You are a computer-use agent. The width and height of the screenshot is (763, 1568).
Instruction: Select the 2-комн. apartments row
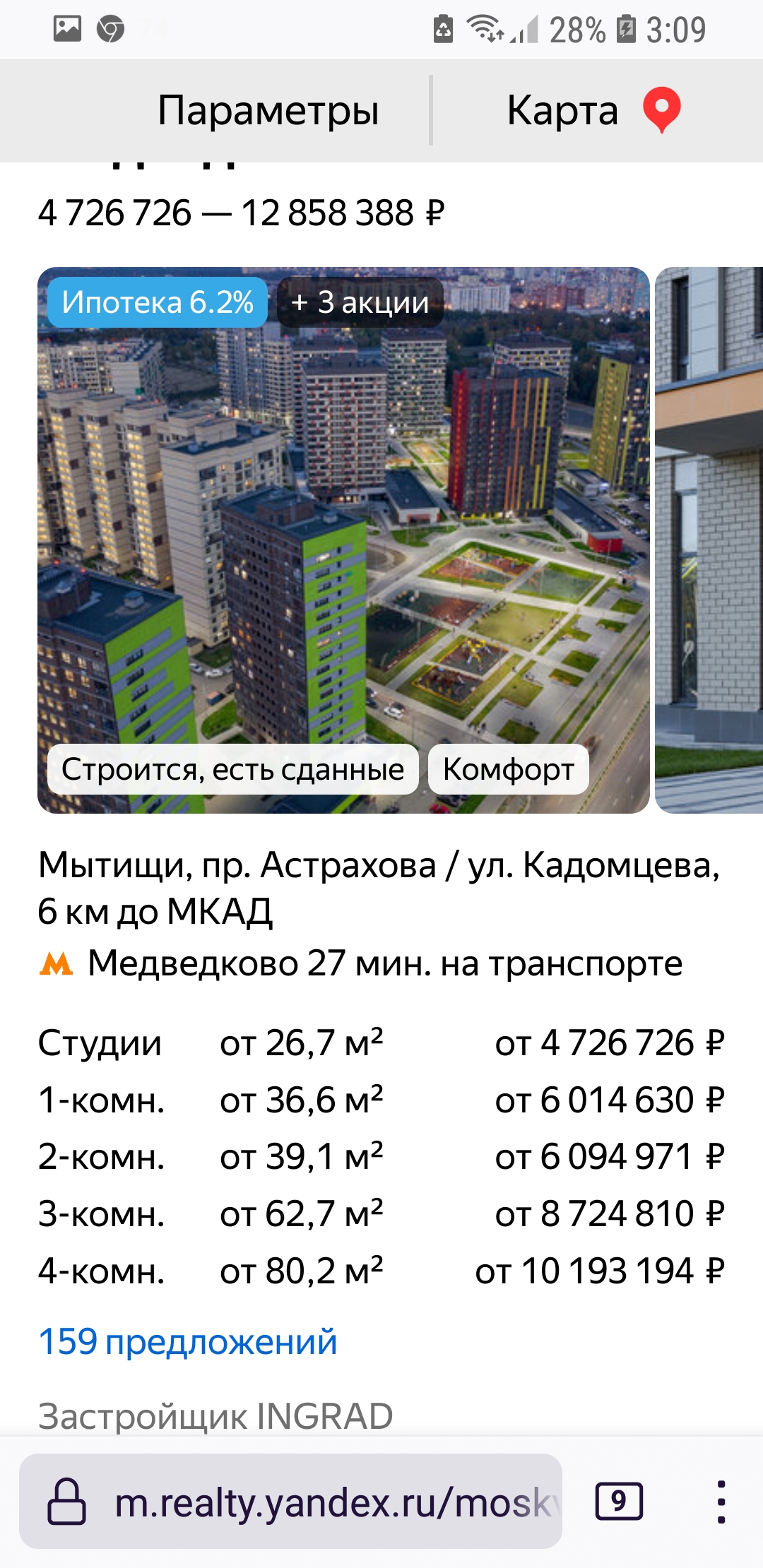coord(381,1157)
